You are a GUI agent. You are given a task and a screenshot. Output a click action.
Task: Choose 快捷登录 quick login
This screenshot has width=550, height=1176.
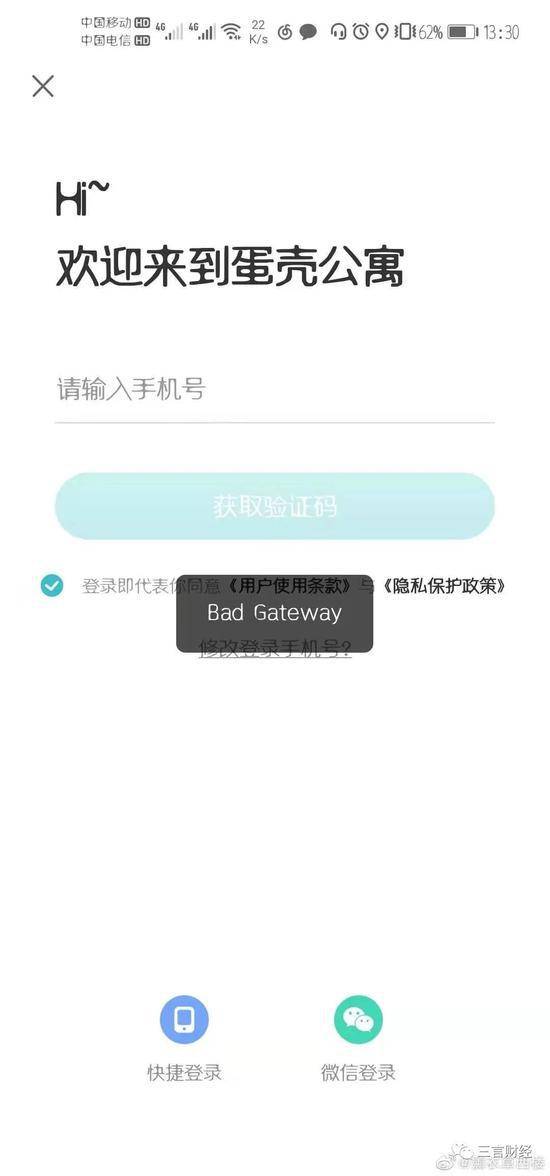click(x=185, y=1038)
